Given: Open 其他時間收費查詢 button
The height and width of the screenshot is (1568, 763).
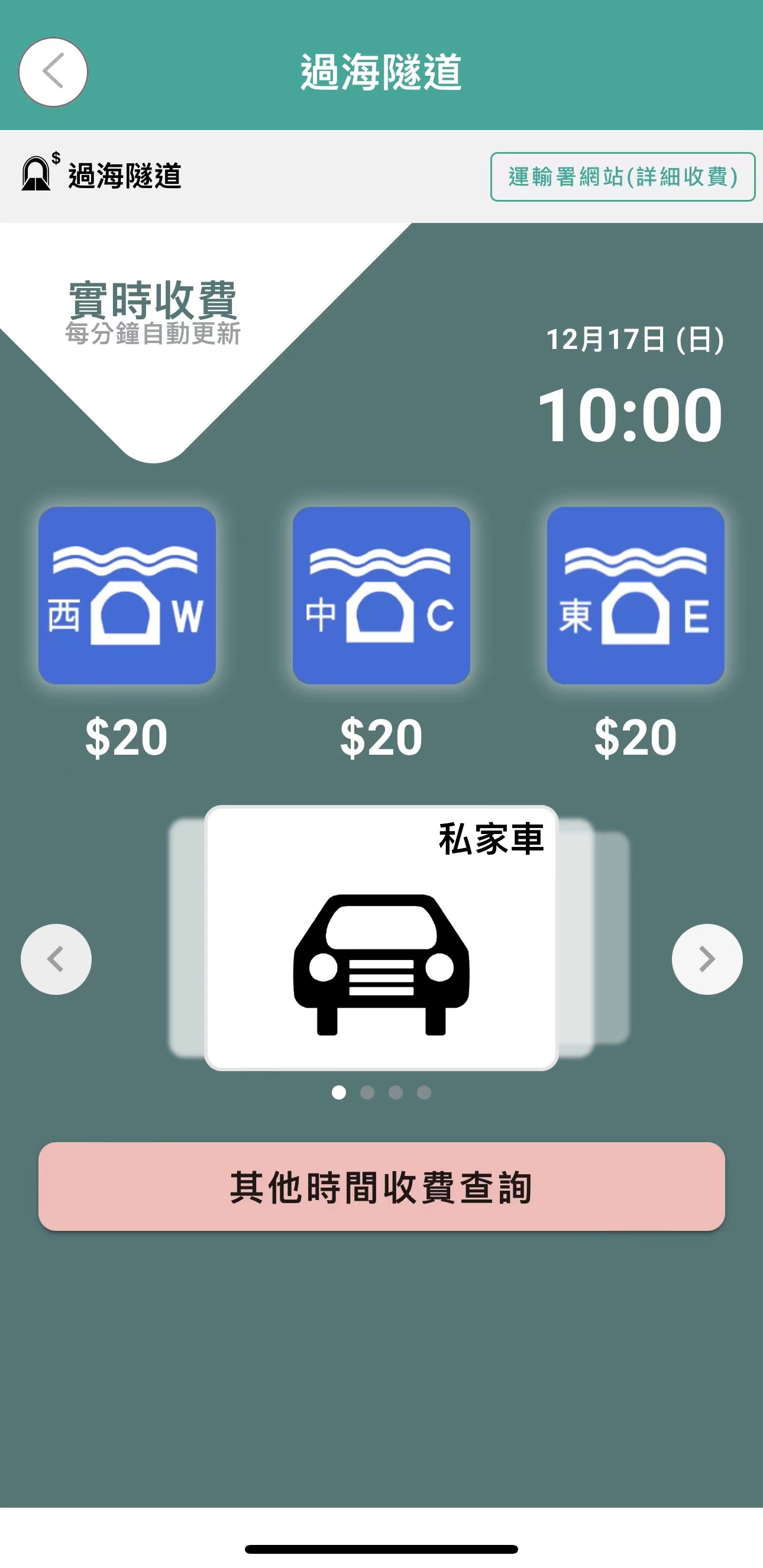Looking at the screenshot, I should pyautogui.click(x=381, y=1186).
